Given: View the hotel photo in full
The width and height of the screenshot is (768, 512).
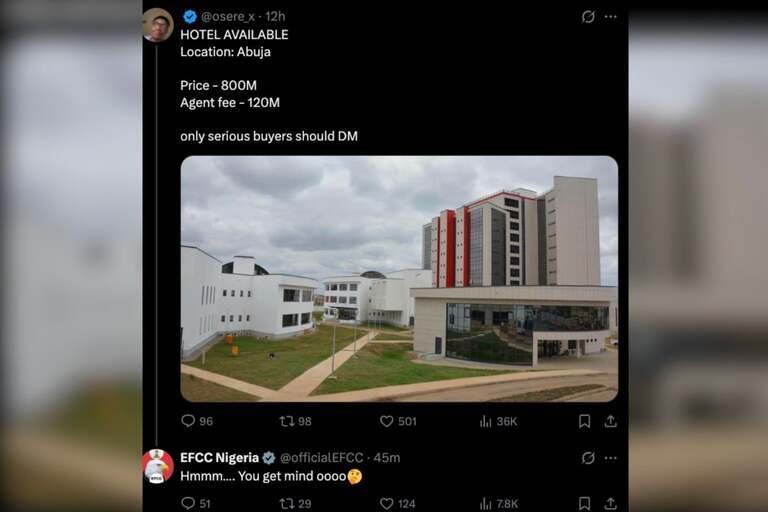Looking at the screenshot, I should coord(399,278).
